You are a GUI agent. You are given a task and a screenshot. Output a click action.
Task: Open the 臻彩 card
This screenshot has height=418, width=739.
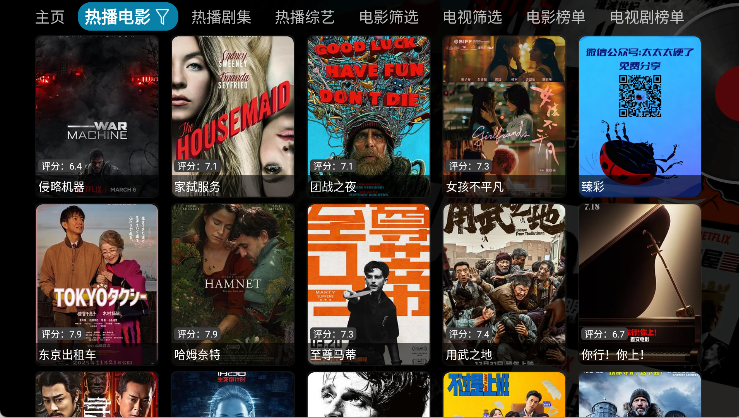[x=640, y=116]
